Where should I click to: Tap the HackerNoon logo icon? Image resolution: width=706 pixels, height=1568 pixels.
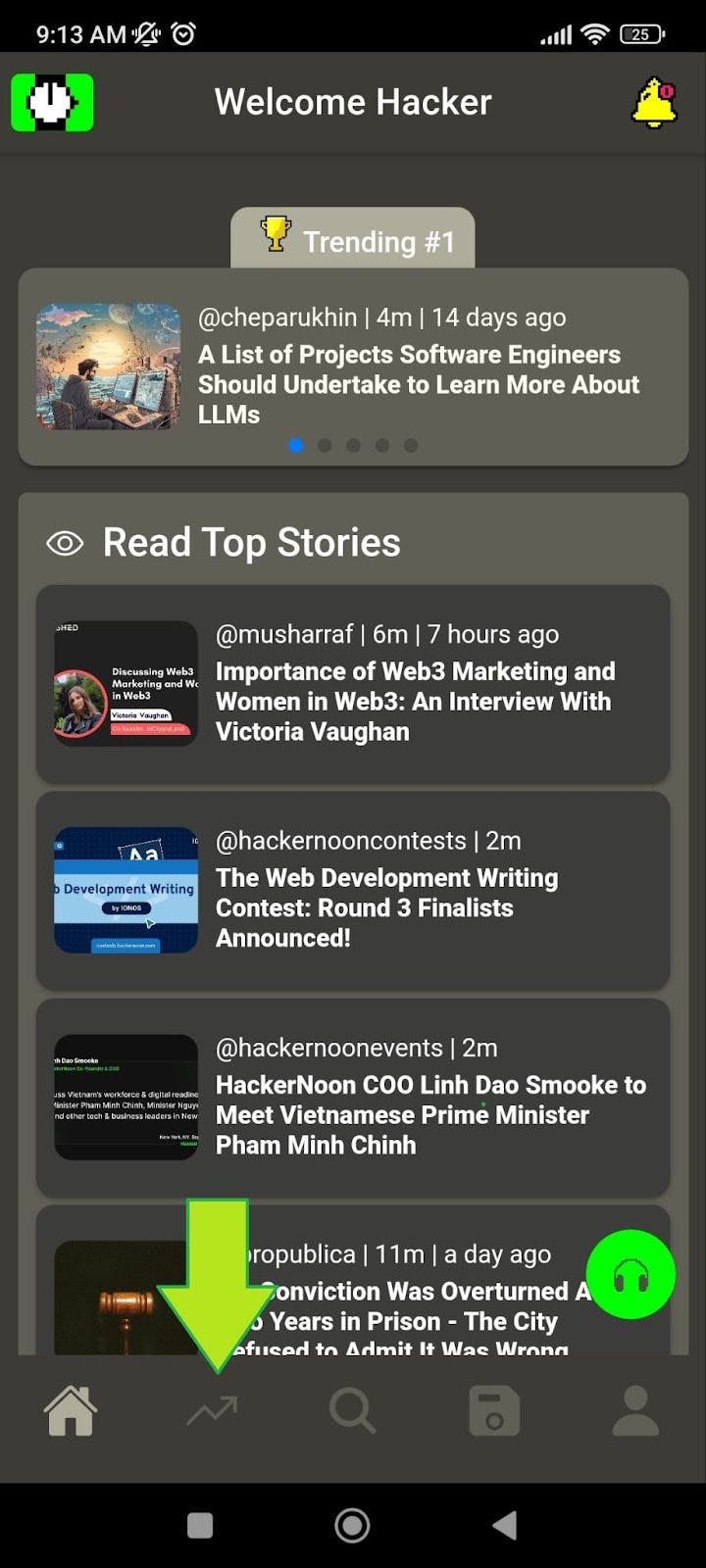pyautogui.click(x=52, y=103)
